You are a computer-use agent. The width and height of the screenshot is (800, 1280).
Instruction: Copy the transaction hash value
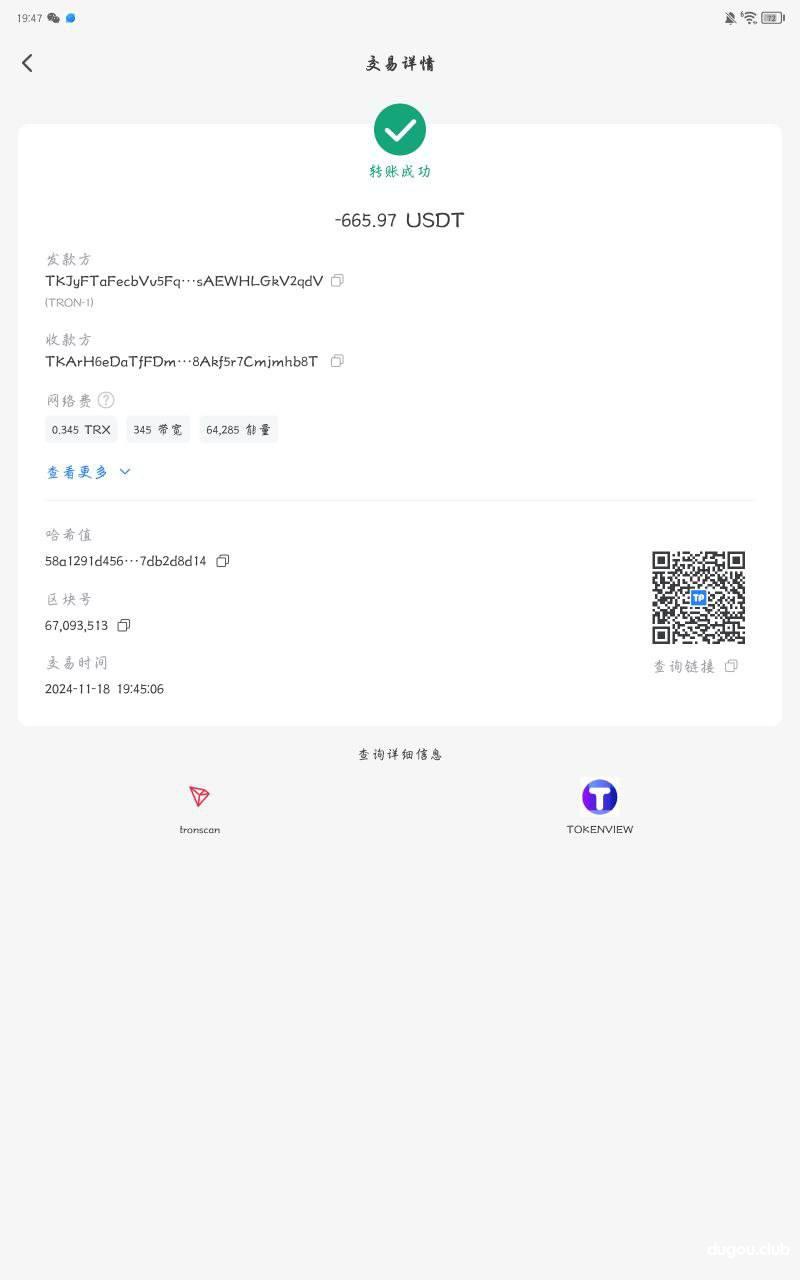tap(222, 561)
